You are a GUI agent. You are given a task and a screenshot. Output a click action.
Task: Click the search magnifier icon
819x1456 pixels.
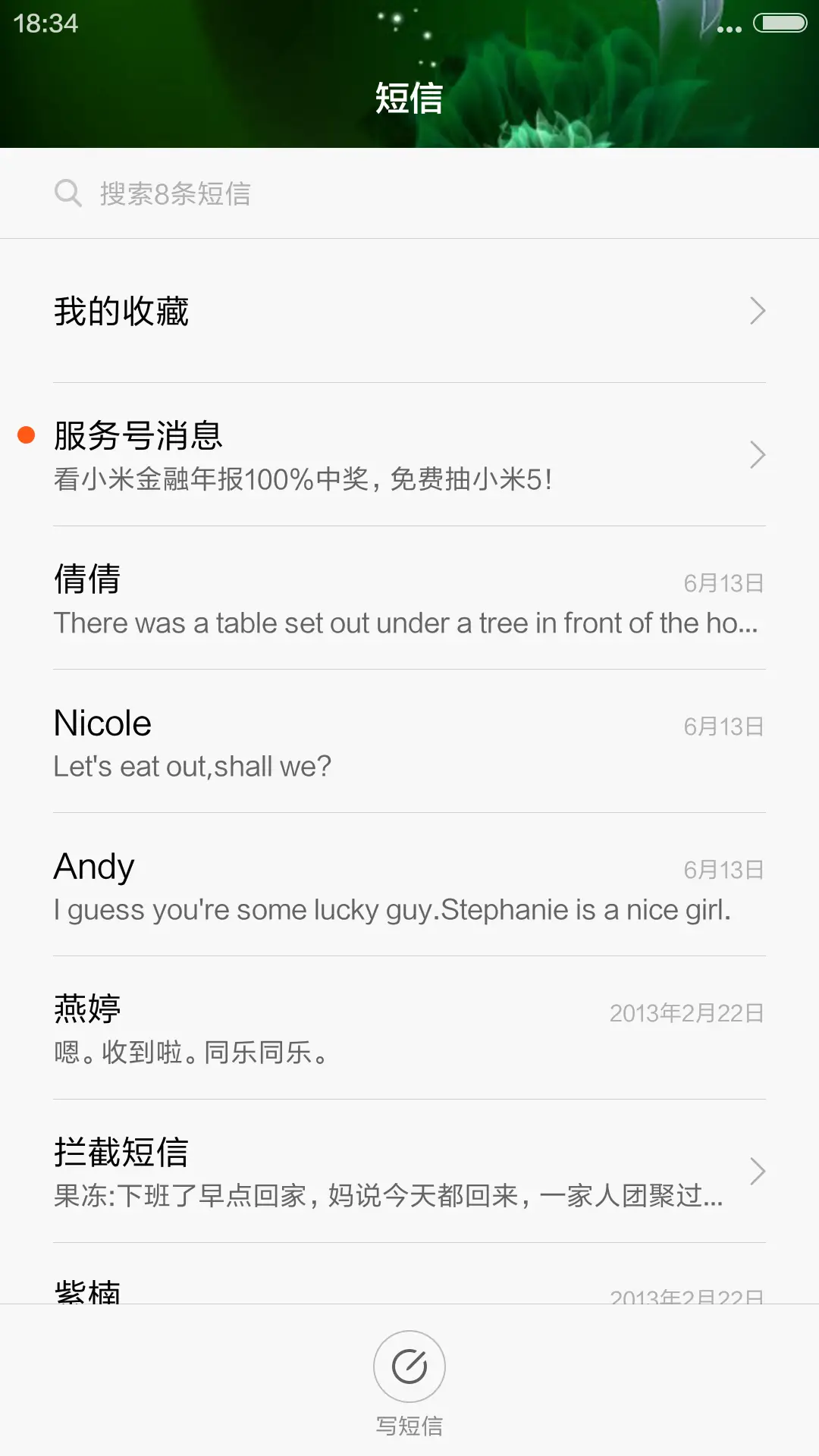point(69,193)
